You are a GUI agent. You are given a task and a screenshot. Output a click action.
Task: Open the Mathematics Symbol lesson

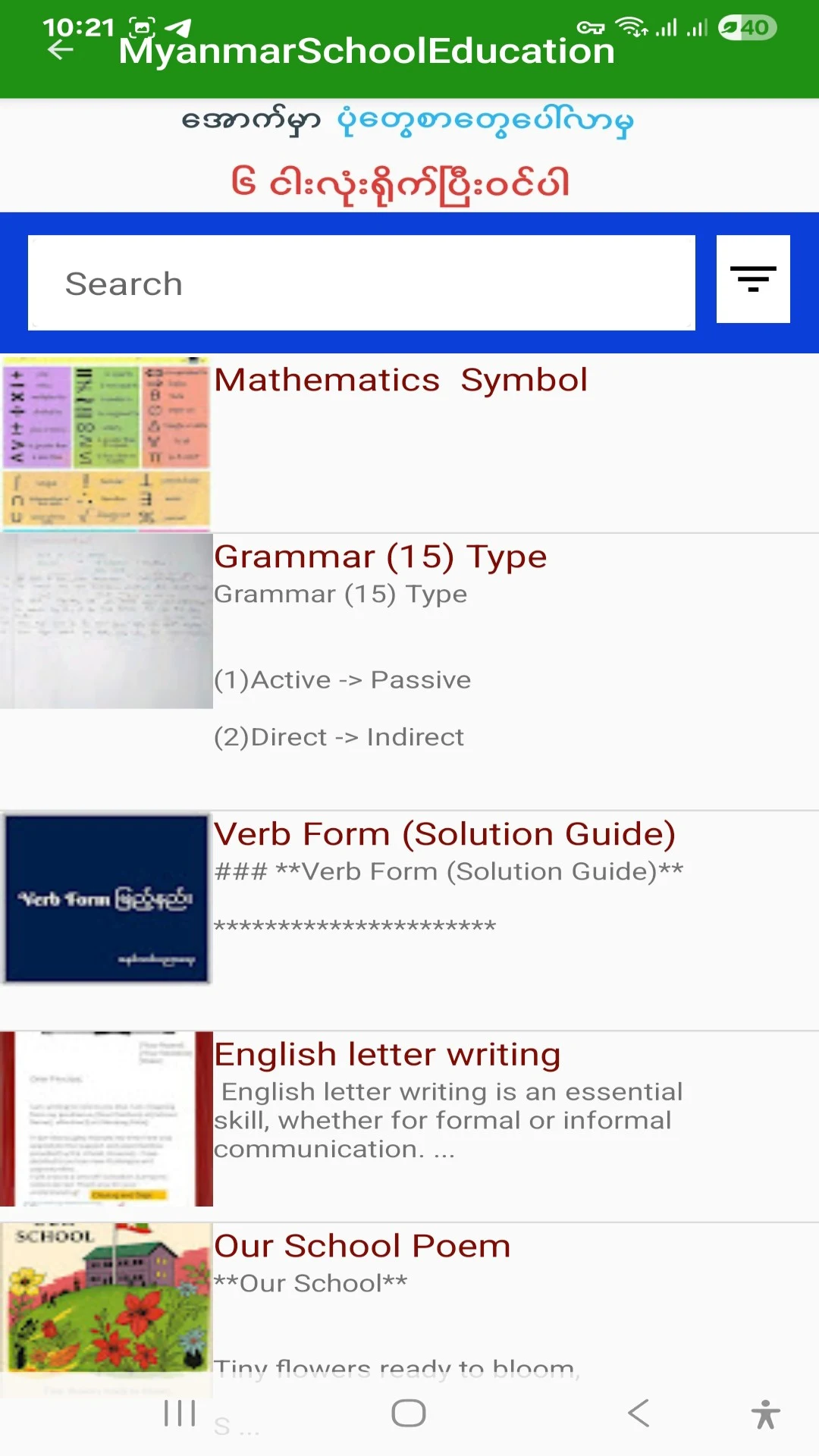pyautogui.click(x=400, y=381)
